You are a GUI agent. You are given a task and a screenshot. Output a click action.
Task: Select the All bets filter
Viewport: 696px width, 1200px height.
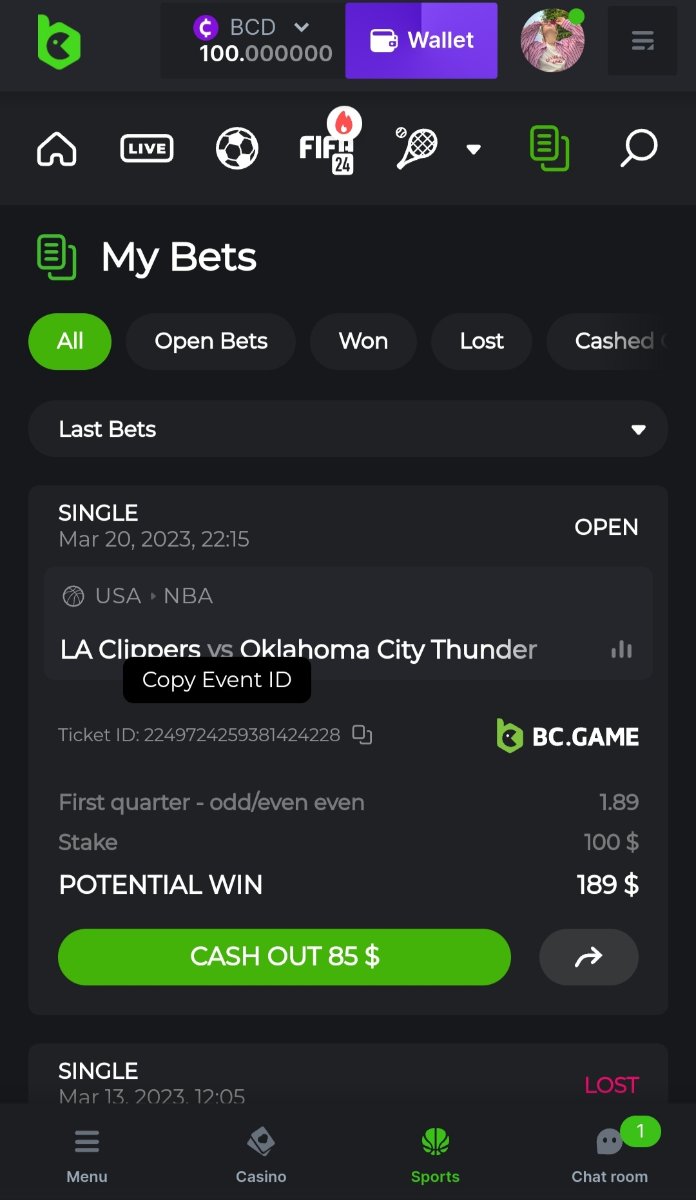(70, 341)
